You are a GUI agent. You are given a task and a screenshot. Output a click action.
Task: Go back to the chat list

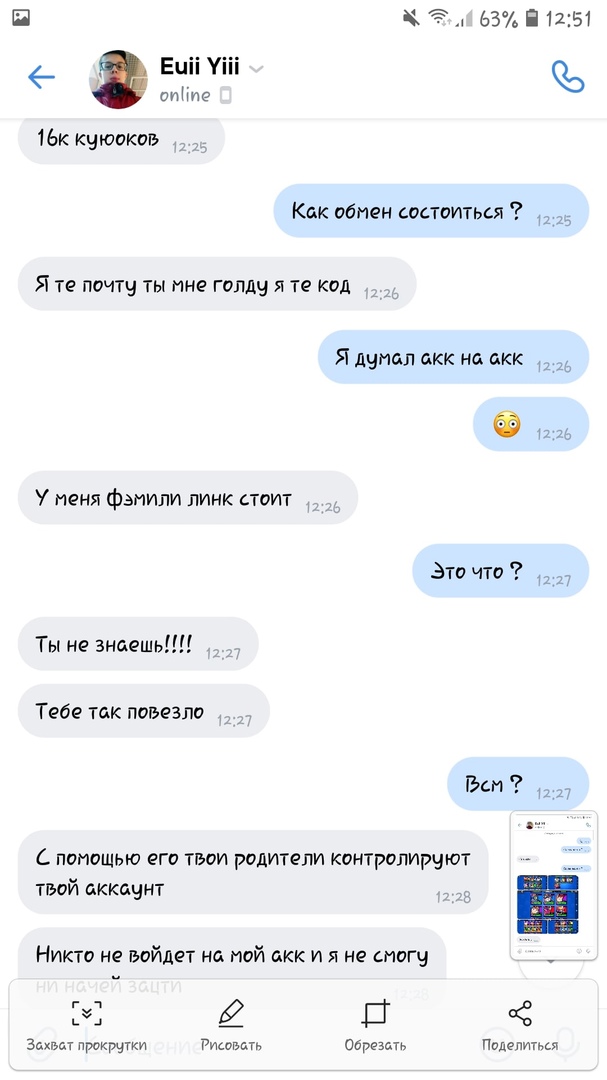[41, 77]
